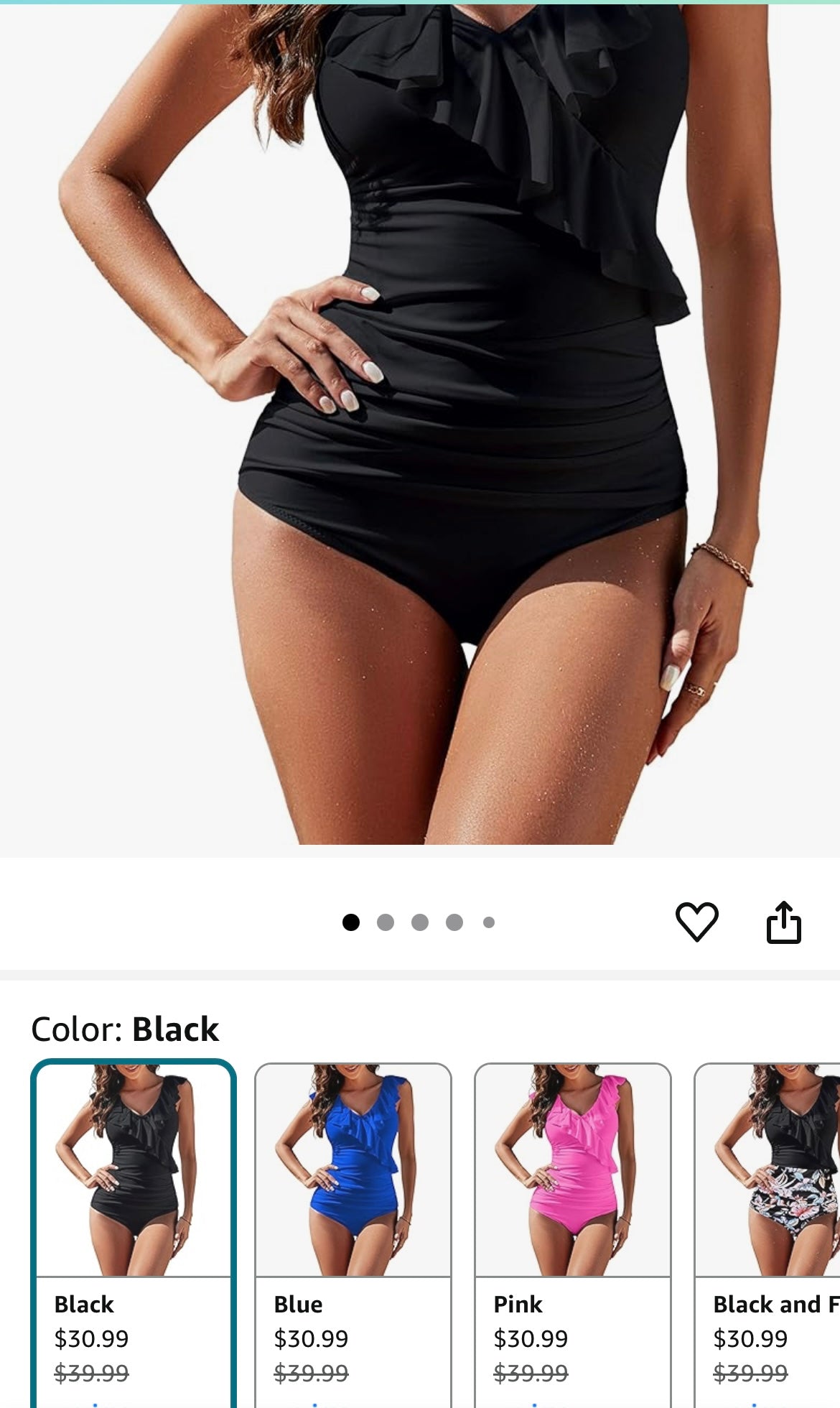Share this product listing

coord(783,922)
